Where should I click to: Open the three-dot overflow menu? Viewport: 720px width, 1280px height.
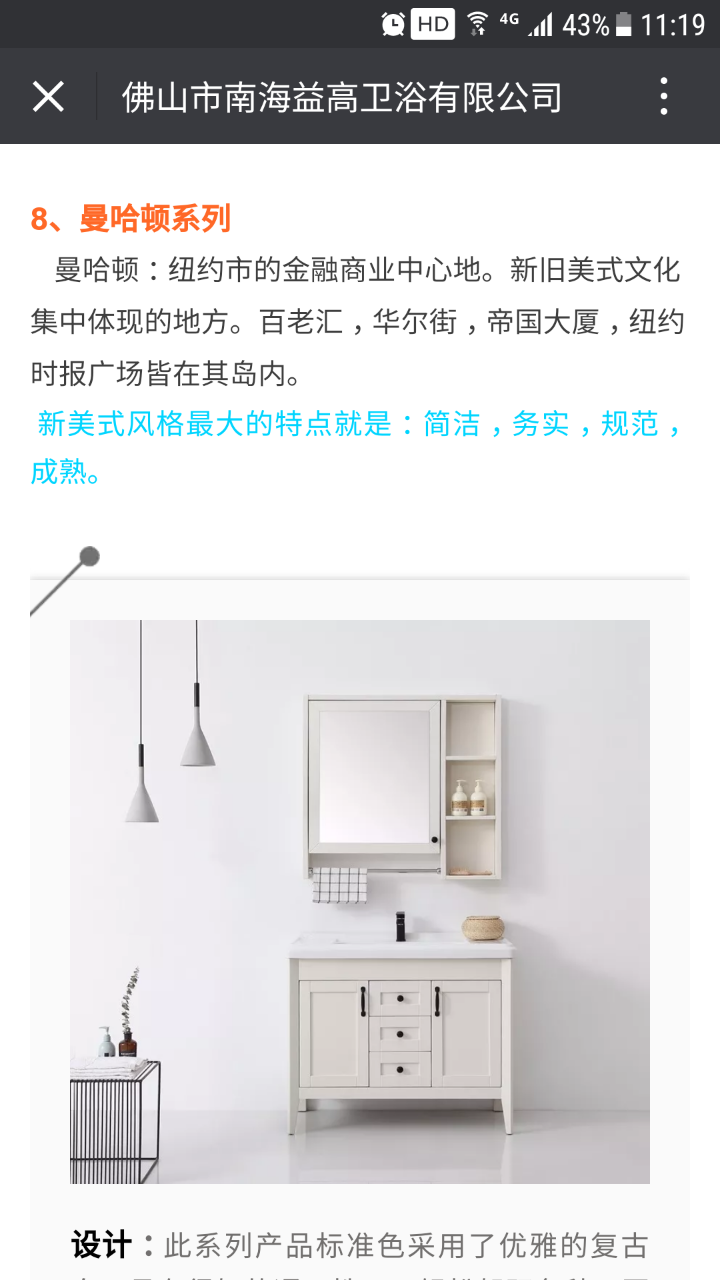click(x=663, y=97)
